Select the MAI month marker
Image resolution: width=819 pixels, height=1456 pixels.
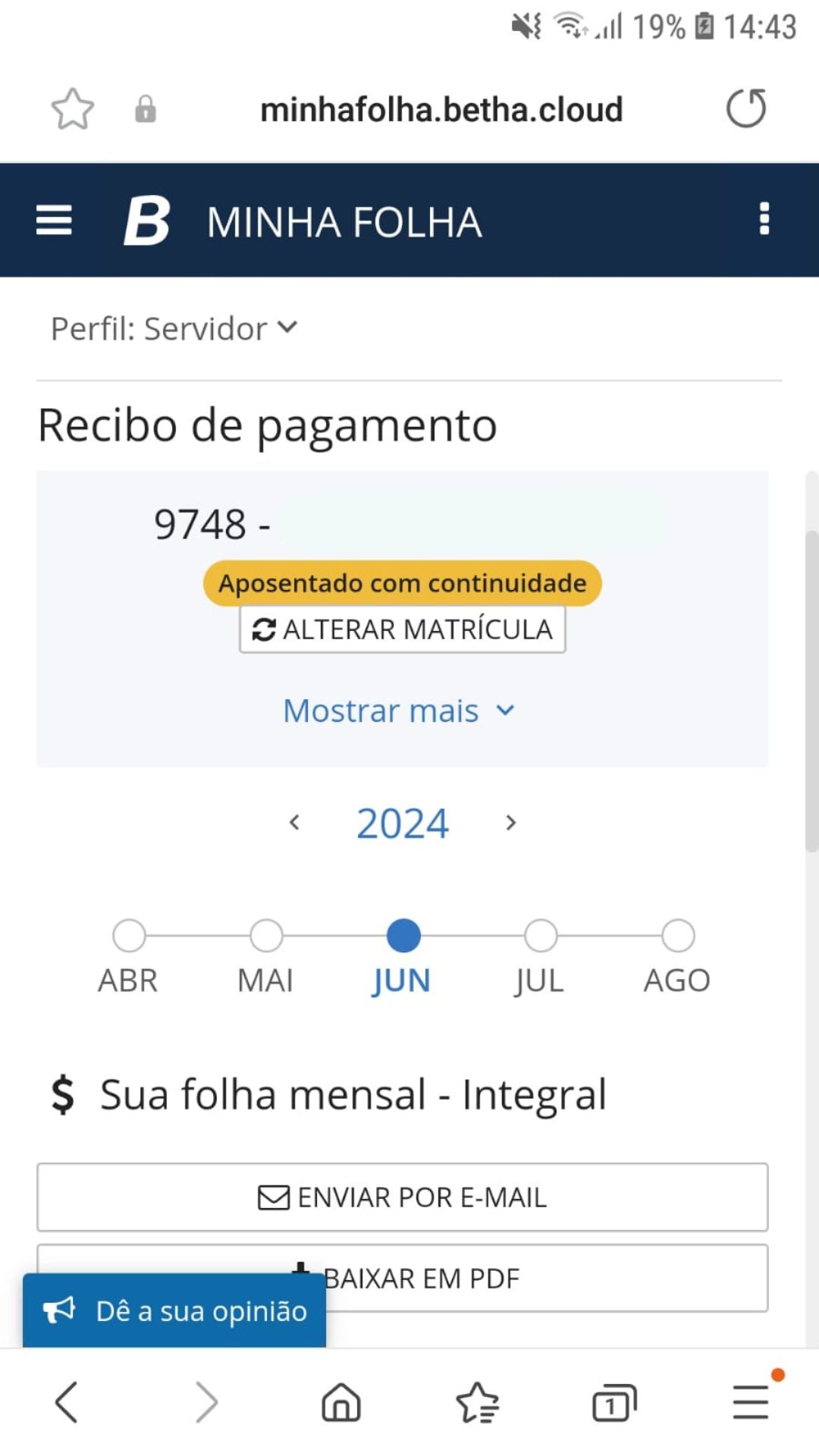pos(266,936)
